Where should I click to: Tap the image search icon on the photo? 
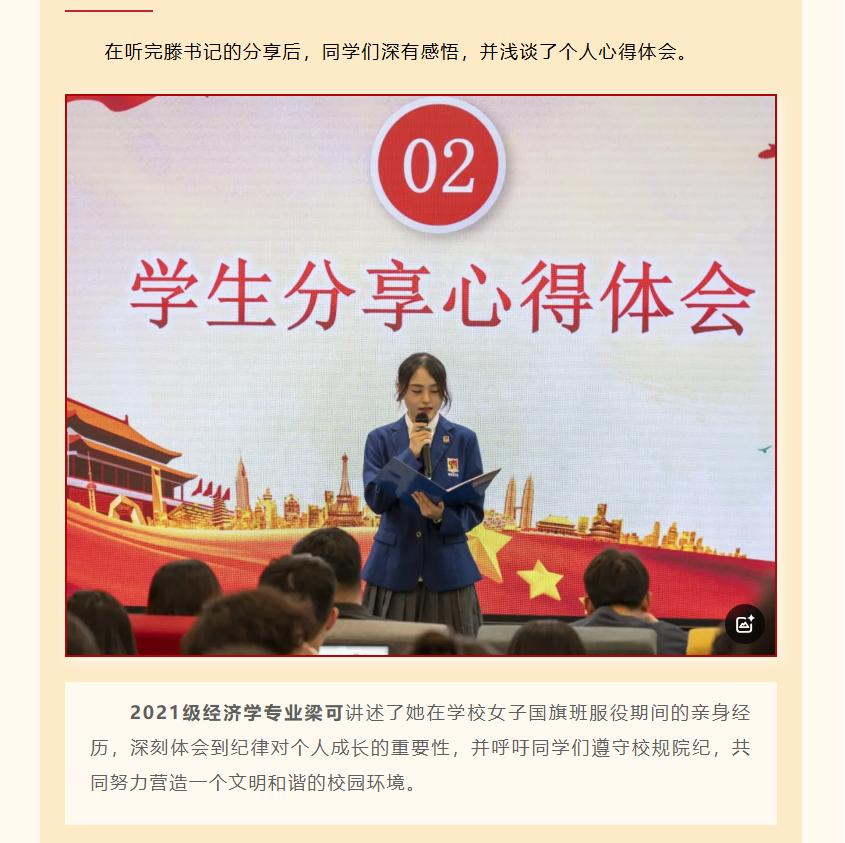pyautogui.click(x=745, y=624)
